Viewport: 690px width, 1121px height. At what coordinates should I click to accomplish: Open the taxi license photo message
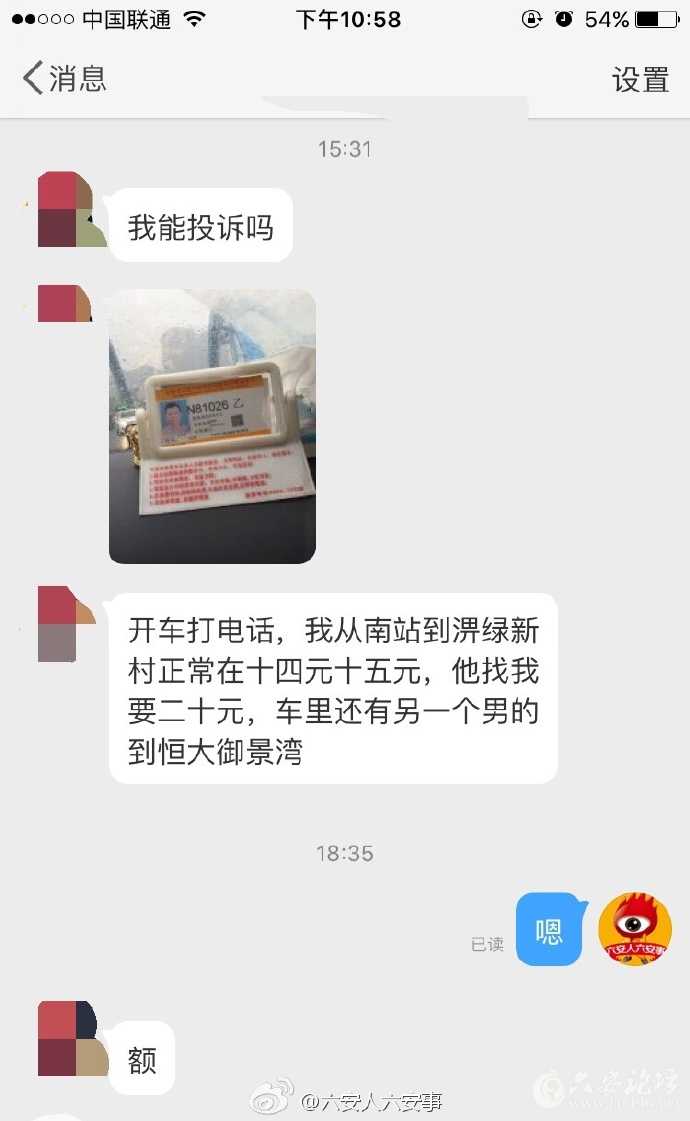[212, 426]
